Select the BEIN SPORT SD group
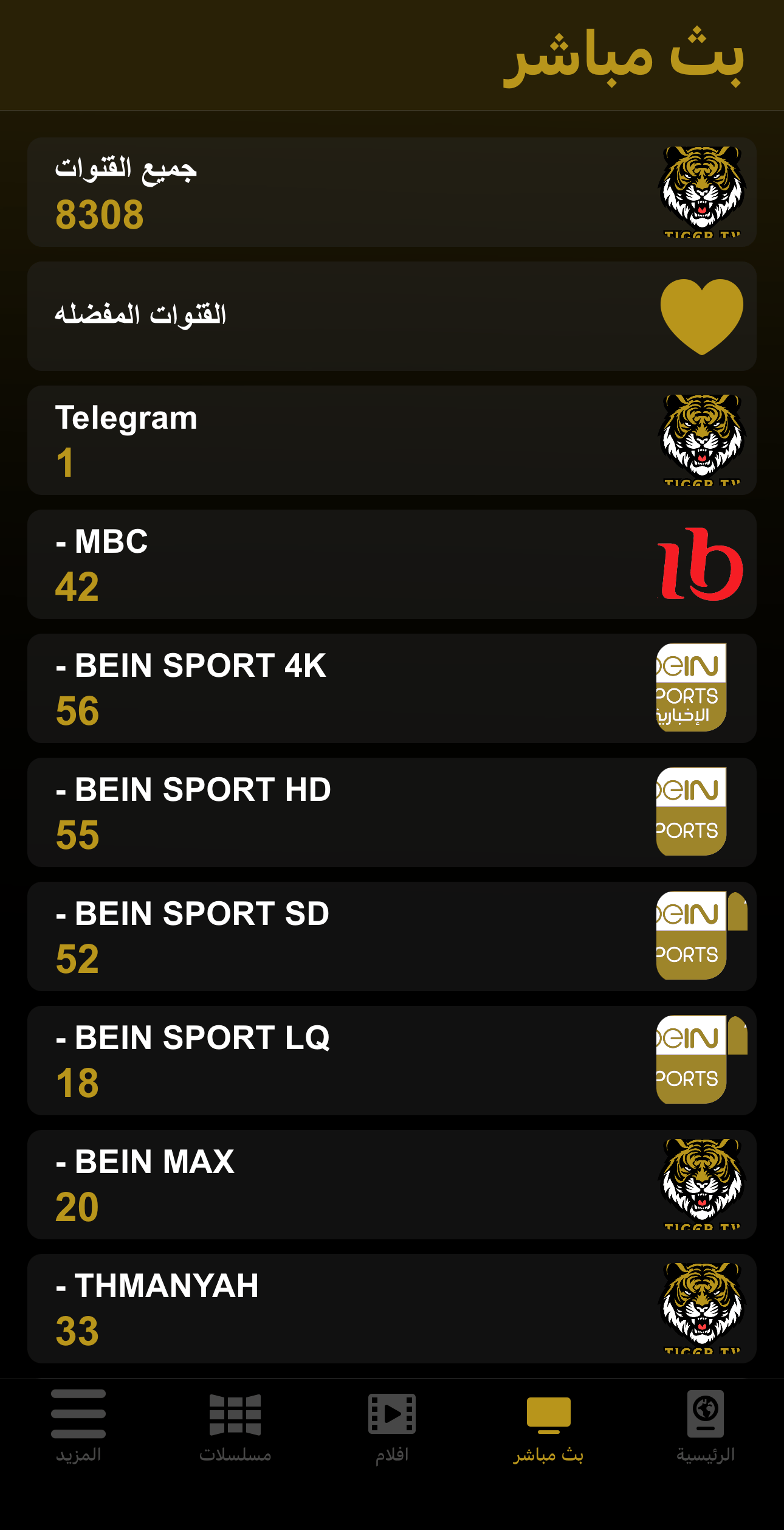Image resolution: width=784 pixels, height=1530 pixels. 391,936
